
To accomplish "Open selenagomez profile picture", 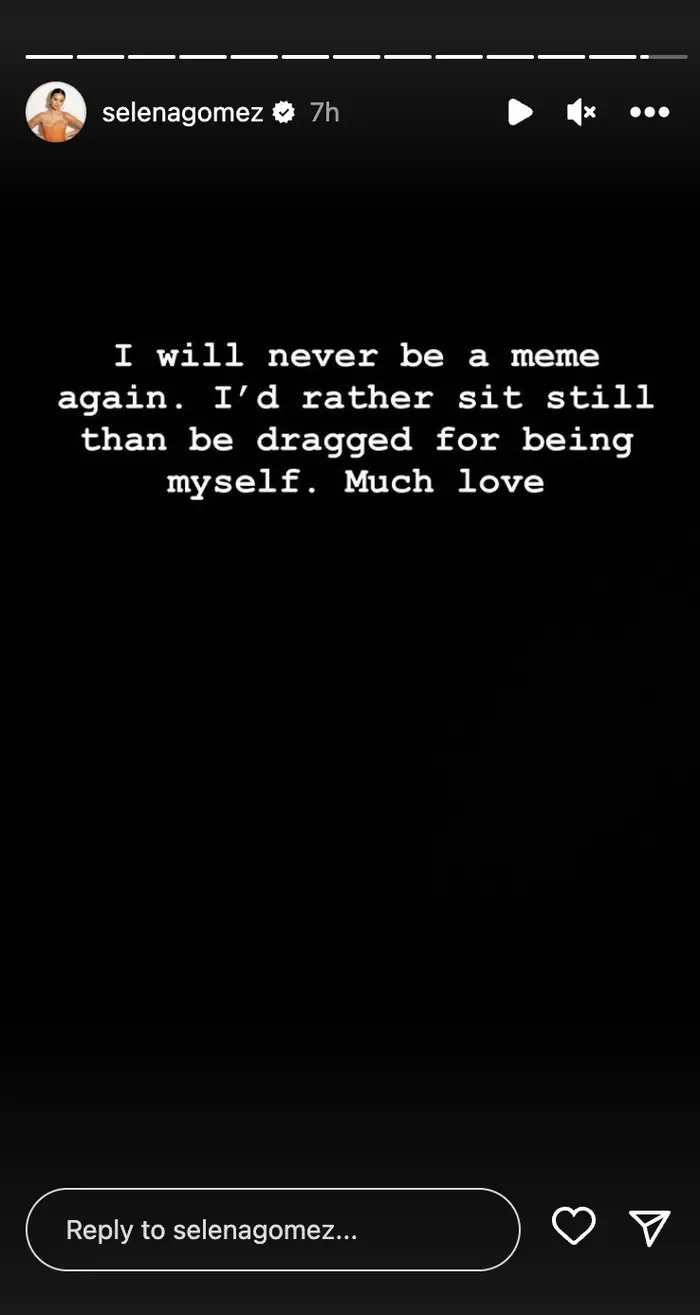I will pos(56,112).
